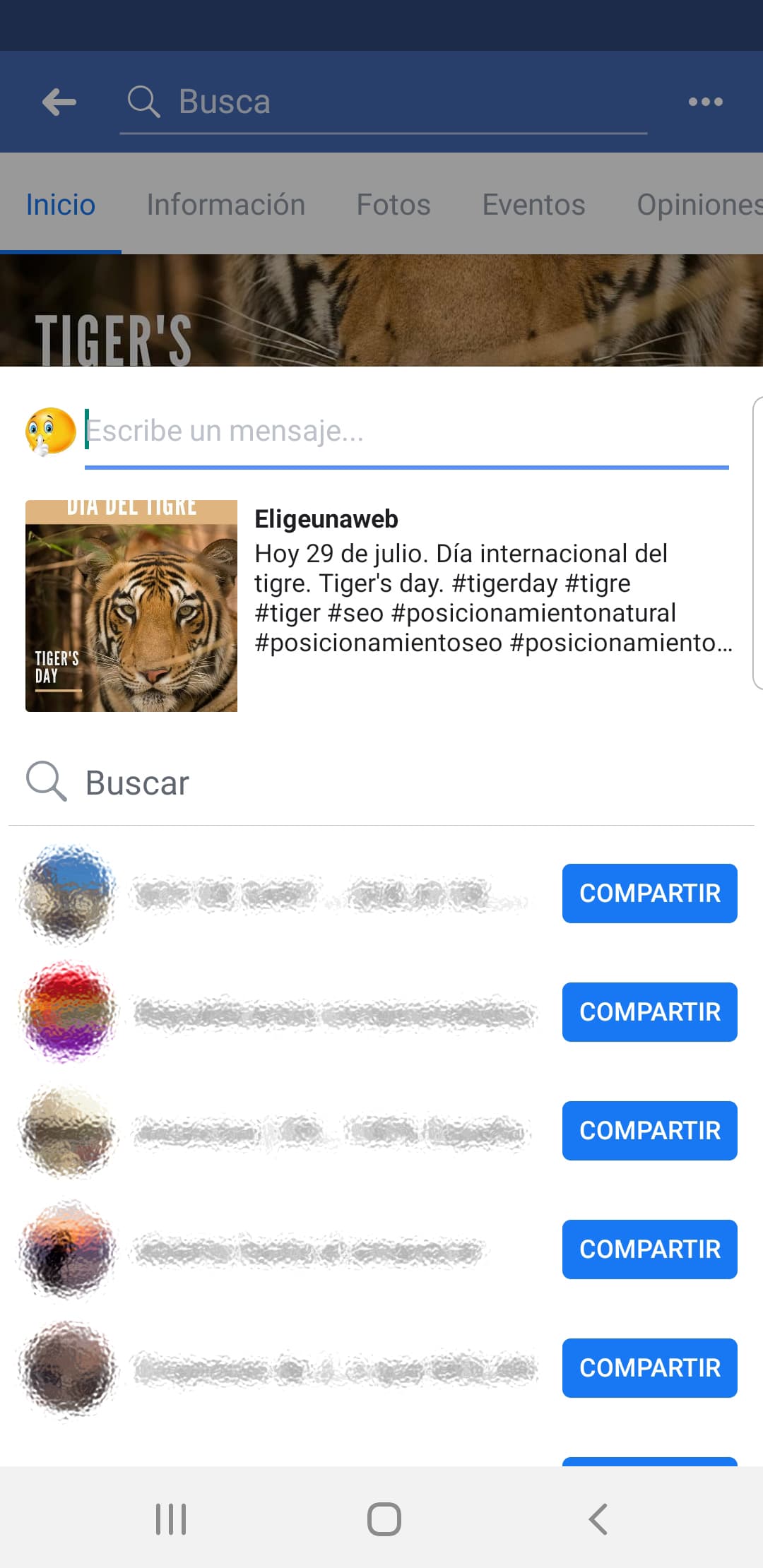
Task: Tap COMPARTIR for the second contact
Action: 649,1012
